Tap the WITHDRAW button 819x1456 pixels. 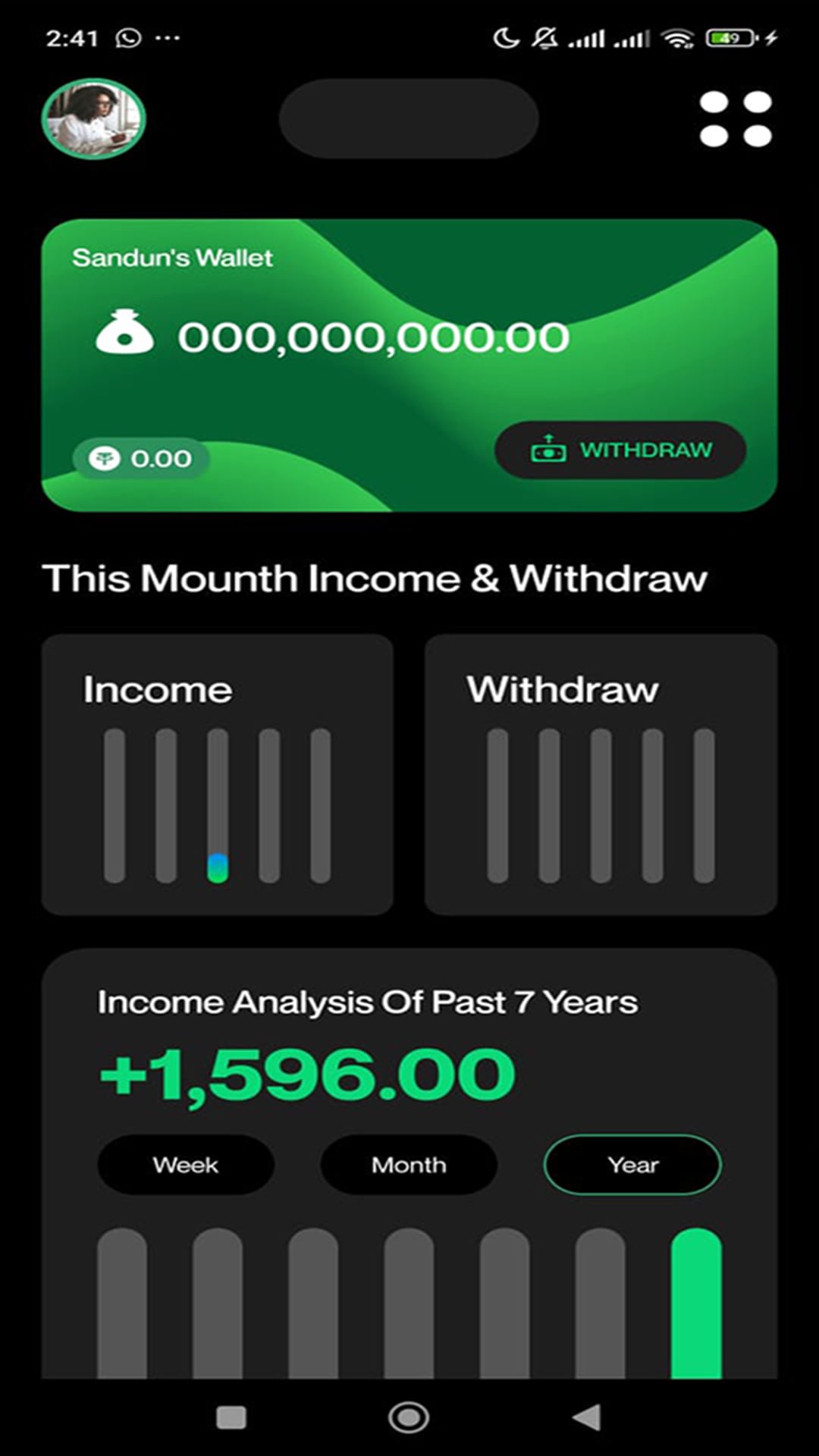pyautogui.click(x=620, y=450)
